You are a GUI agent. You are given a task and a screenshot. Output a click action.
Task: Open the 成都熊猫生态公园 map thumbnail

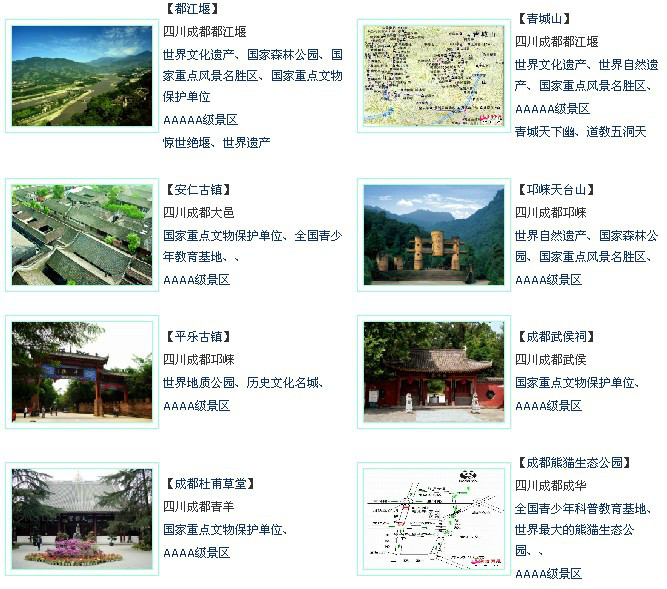point(433,518)
